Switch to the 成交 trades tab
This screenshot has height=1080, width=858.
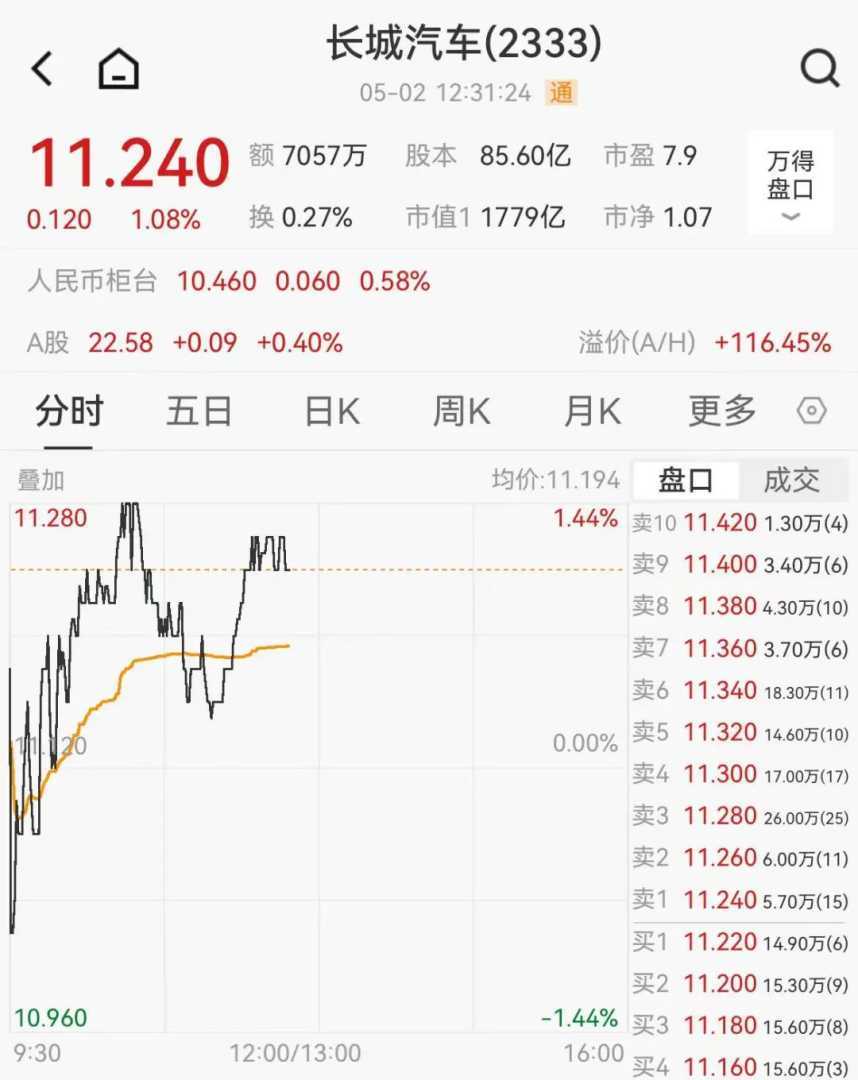(791, 481)
